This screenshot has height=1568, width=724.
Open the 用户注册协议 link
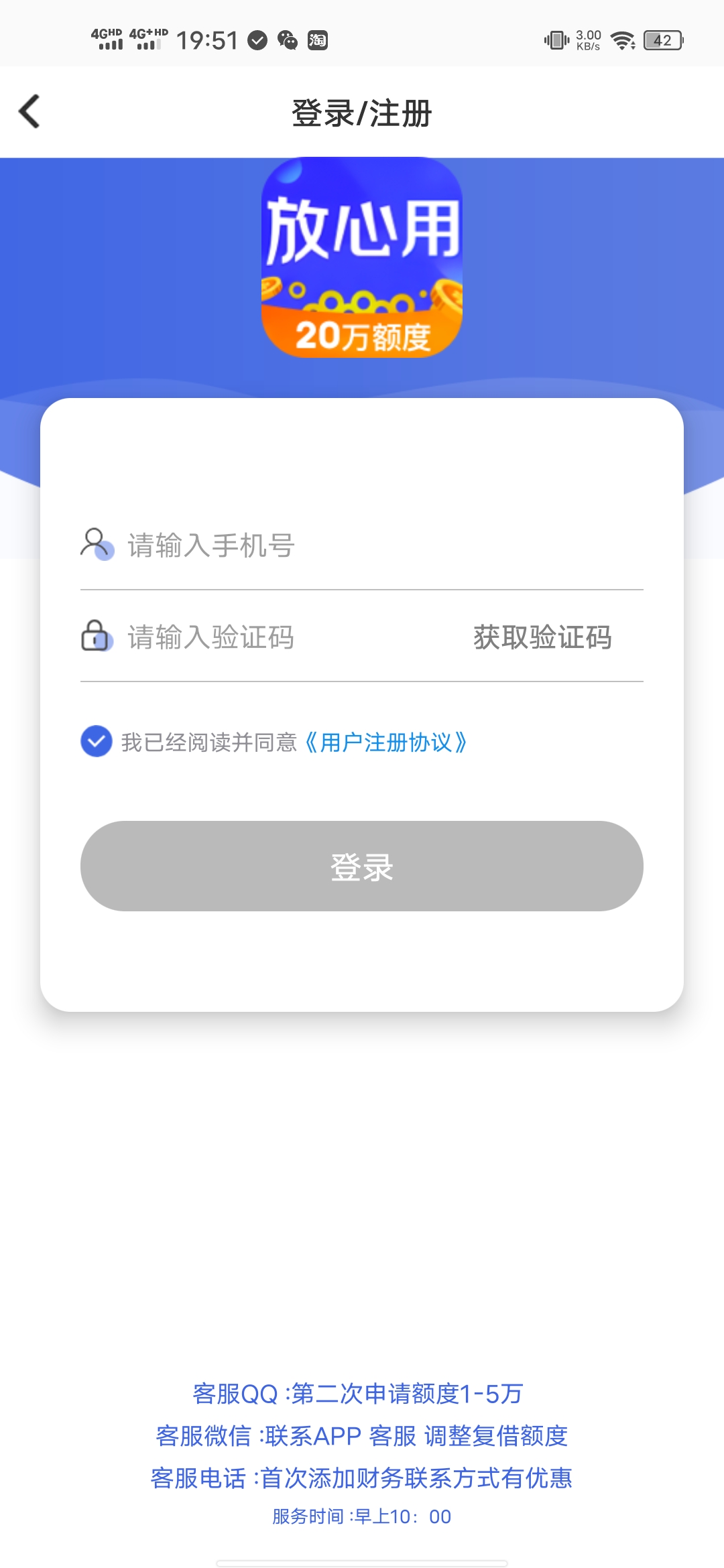point(385,742)
